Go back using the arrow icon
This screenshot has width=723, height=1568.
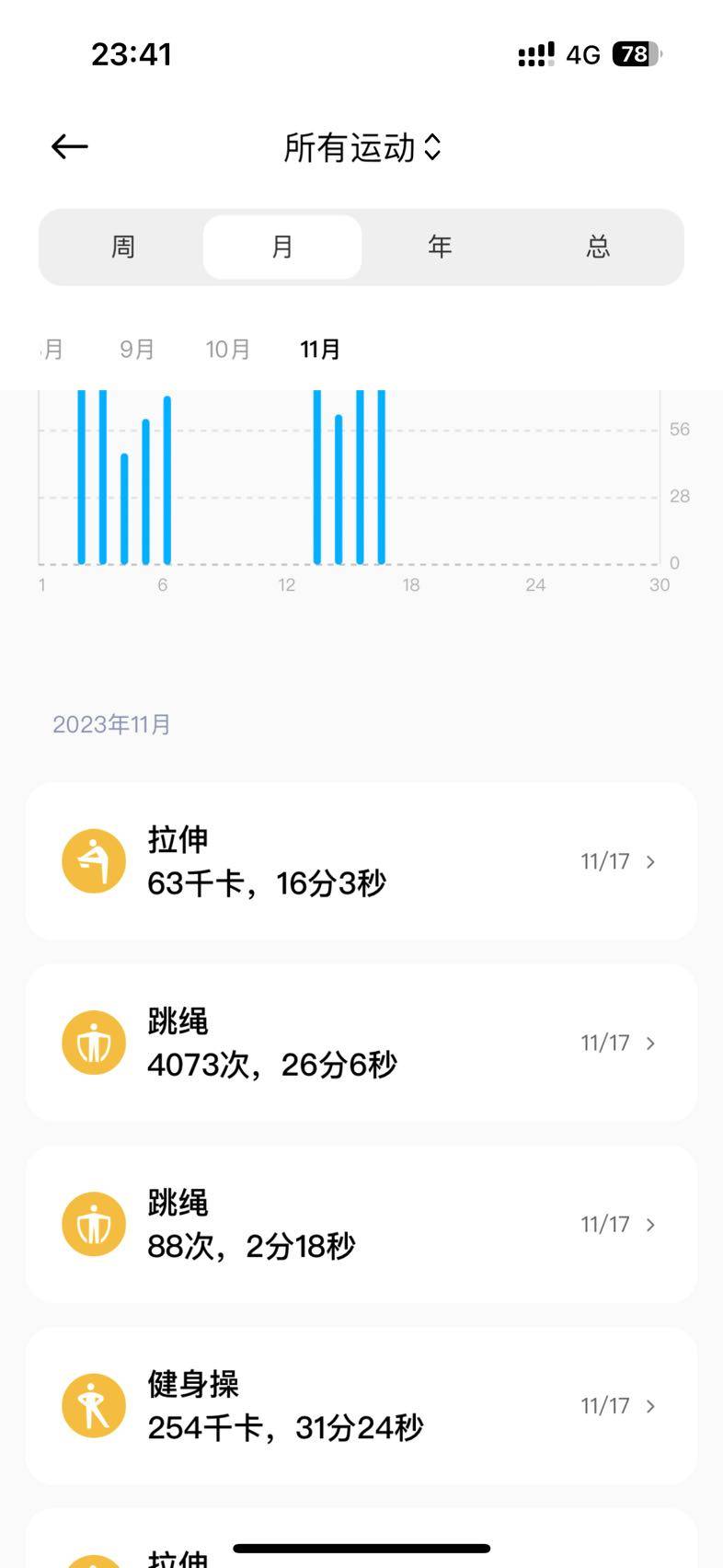click(x=70, y=146)
